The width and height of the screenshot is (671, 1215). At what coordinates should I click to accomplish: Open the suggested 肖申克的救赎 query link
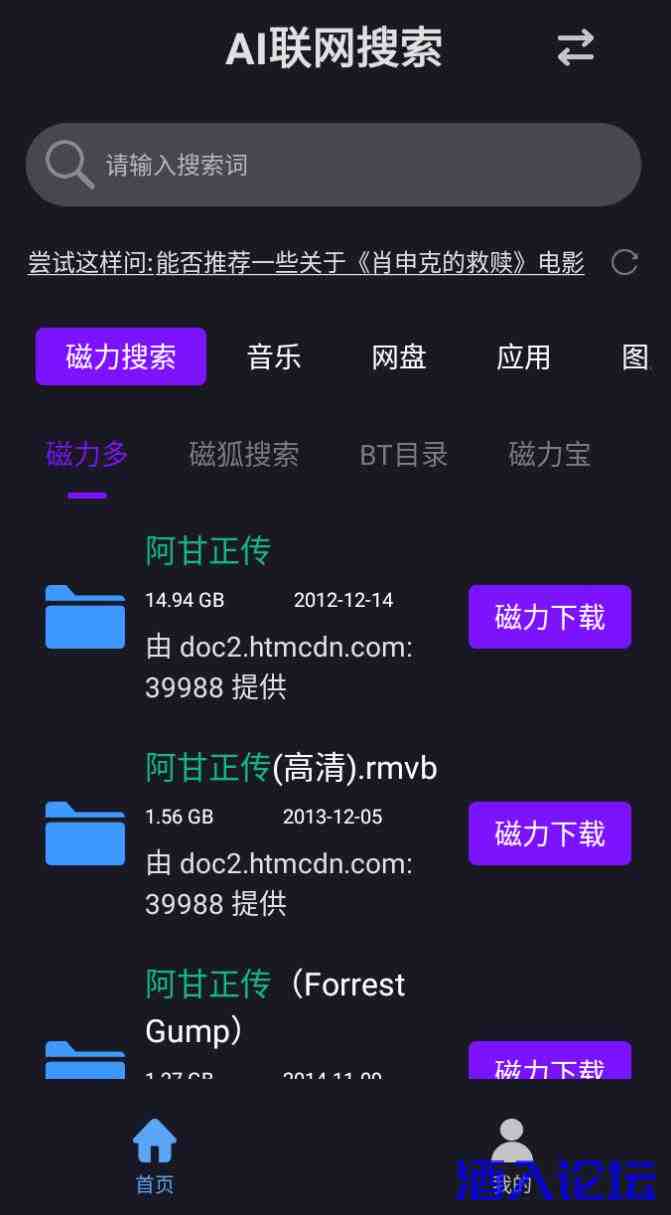pos(306,263)
